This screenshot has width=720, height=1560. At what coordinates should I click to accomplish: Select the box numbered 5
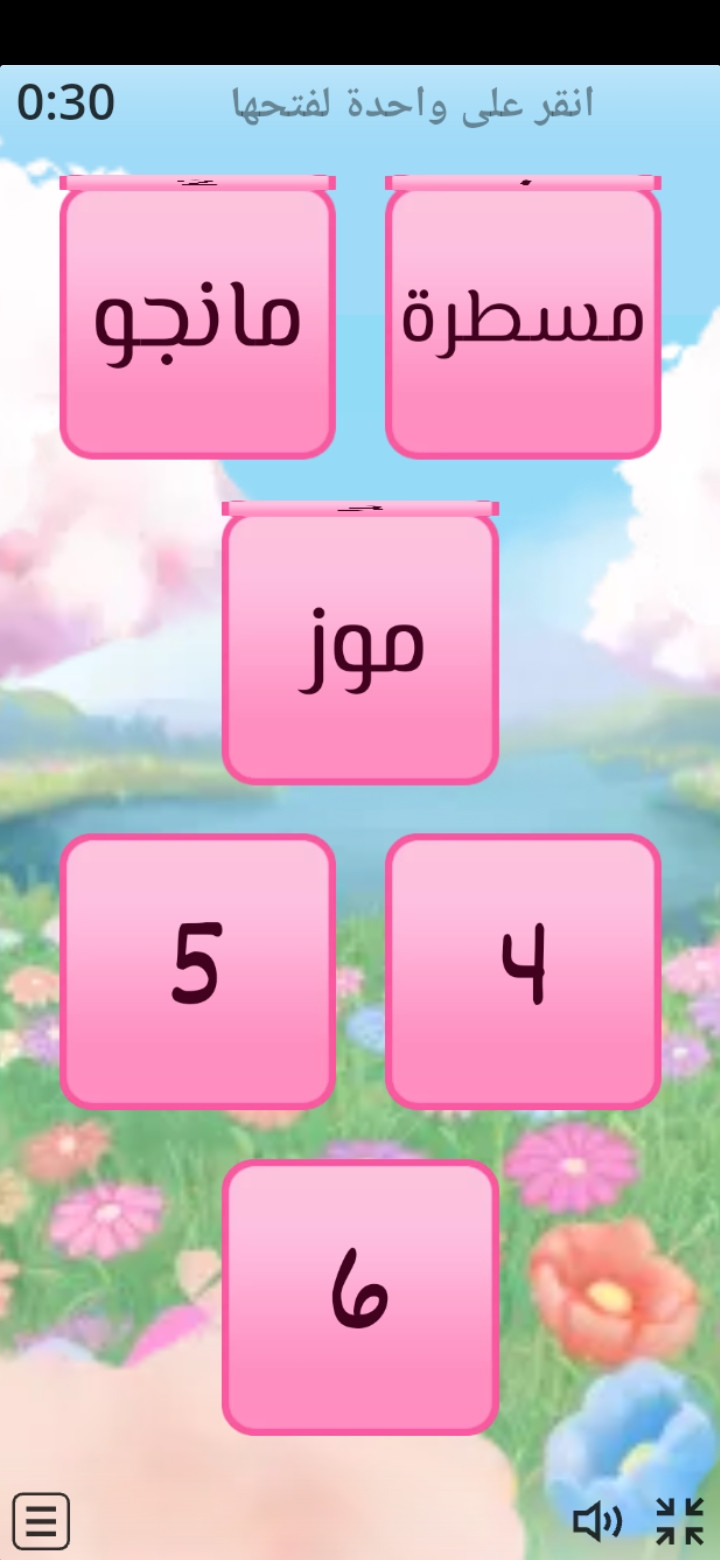[x=197, y=971]
